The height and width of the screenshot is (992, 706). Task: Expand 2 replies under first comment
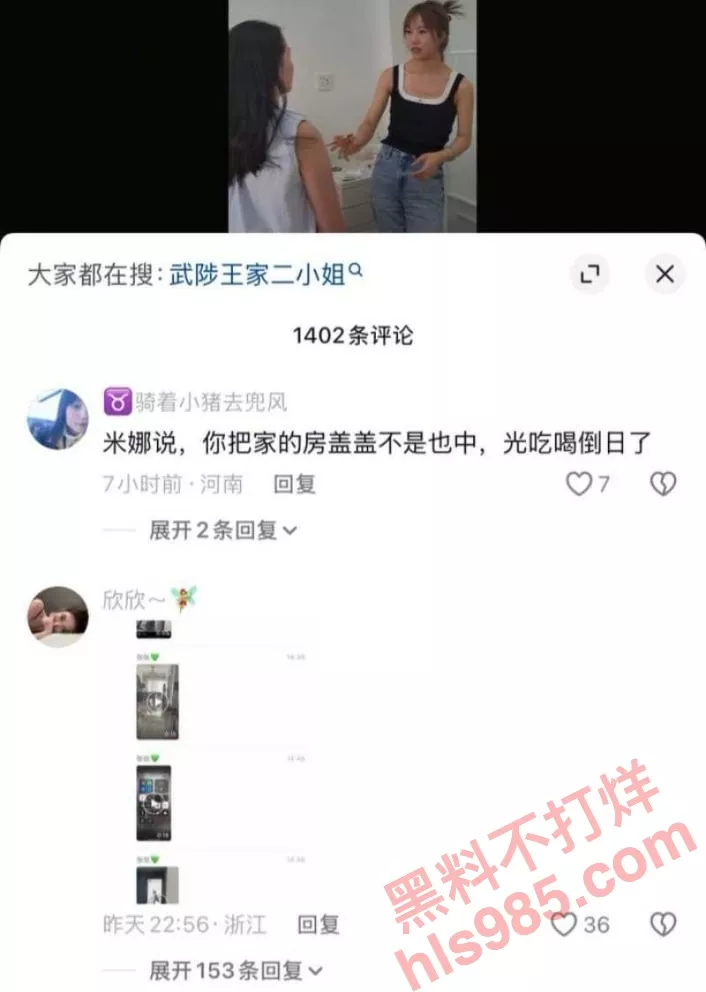click(x=222, y=530)
